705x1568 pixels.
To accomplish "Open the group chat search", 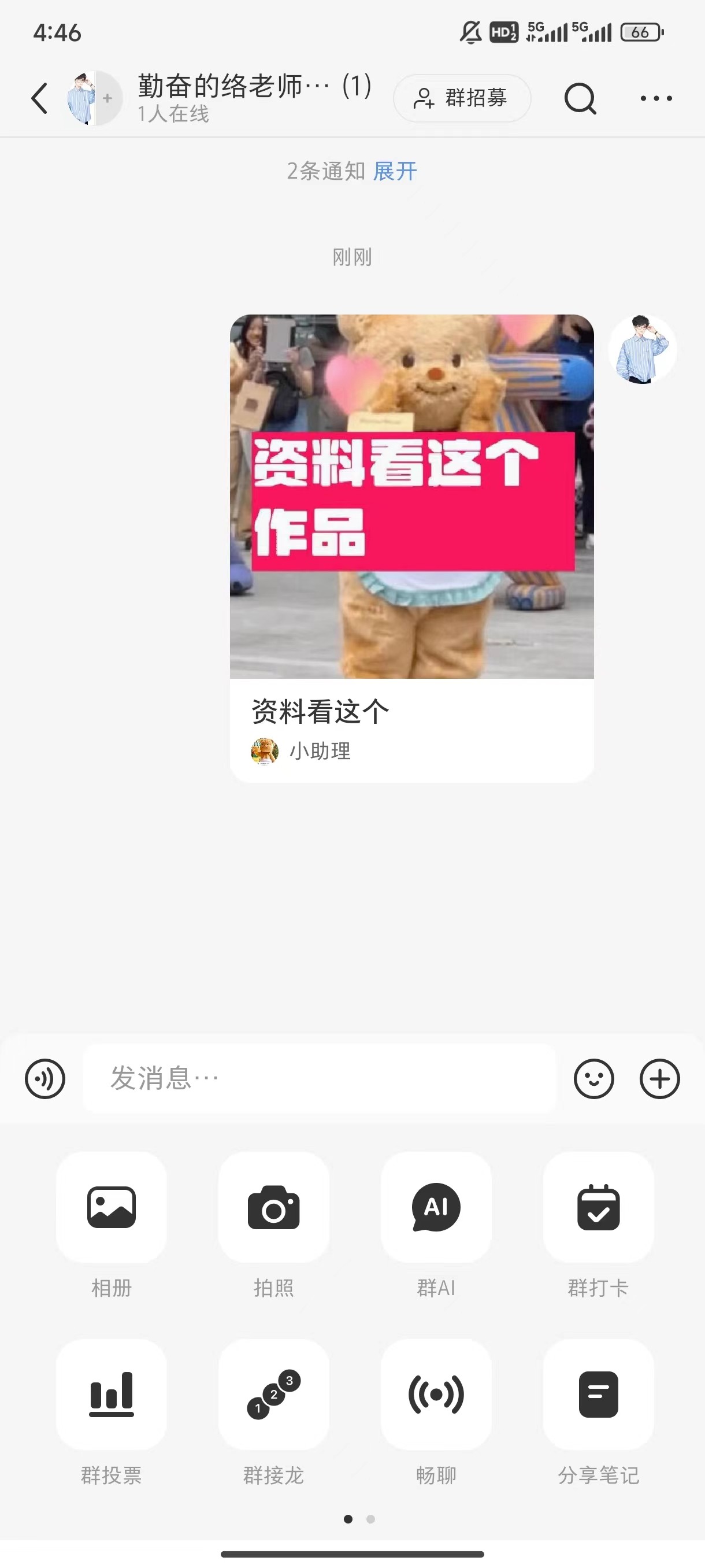I will click(578, 98).
